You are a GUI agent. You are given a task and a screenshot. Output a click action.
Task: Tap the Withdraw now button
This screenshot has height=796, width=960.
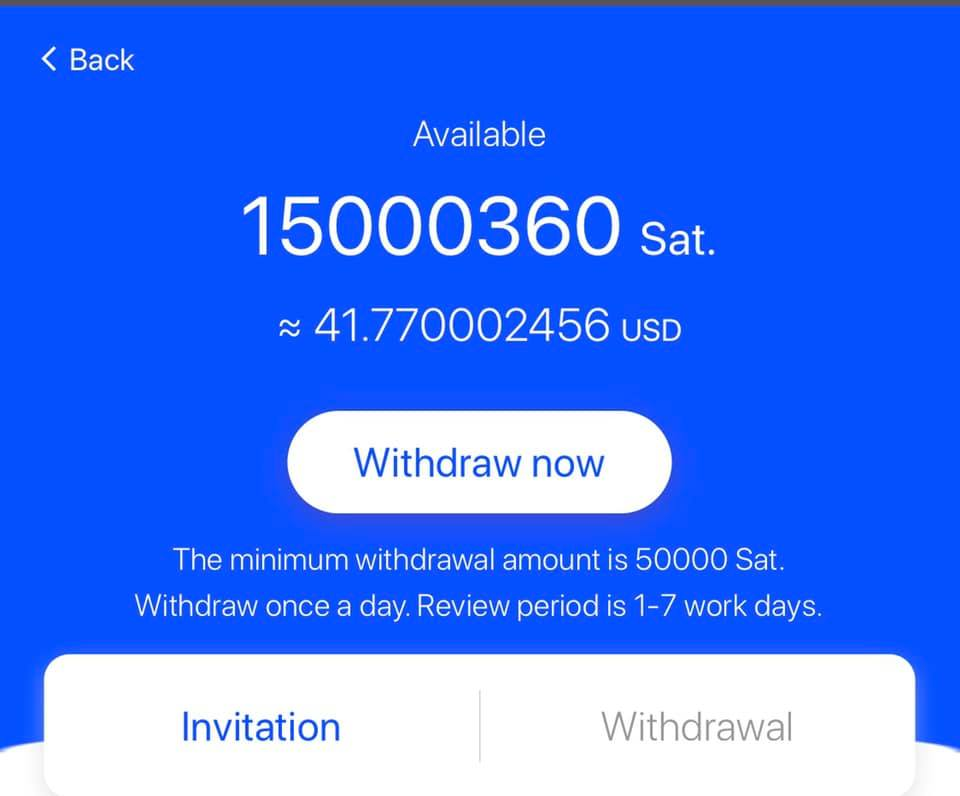tap(479, 463)
